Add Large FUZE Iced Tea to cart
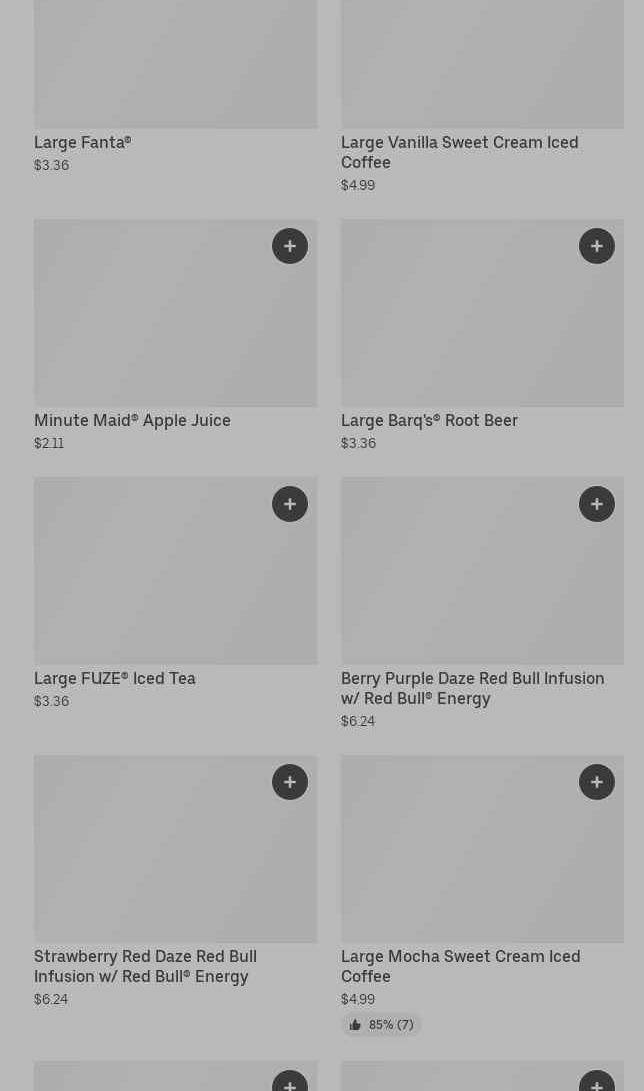This screenshot has height=1091, width=644. click(x=290, y=504)
